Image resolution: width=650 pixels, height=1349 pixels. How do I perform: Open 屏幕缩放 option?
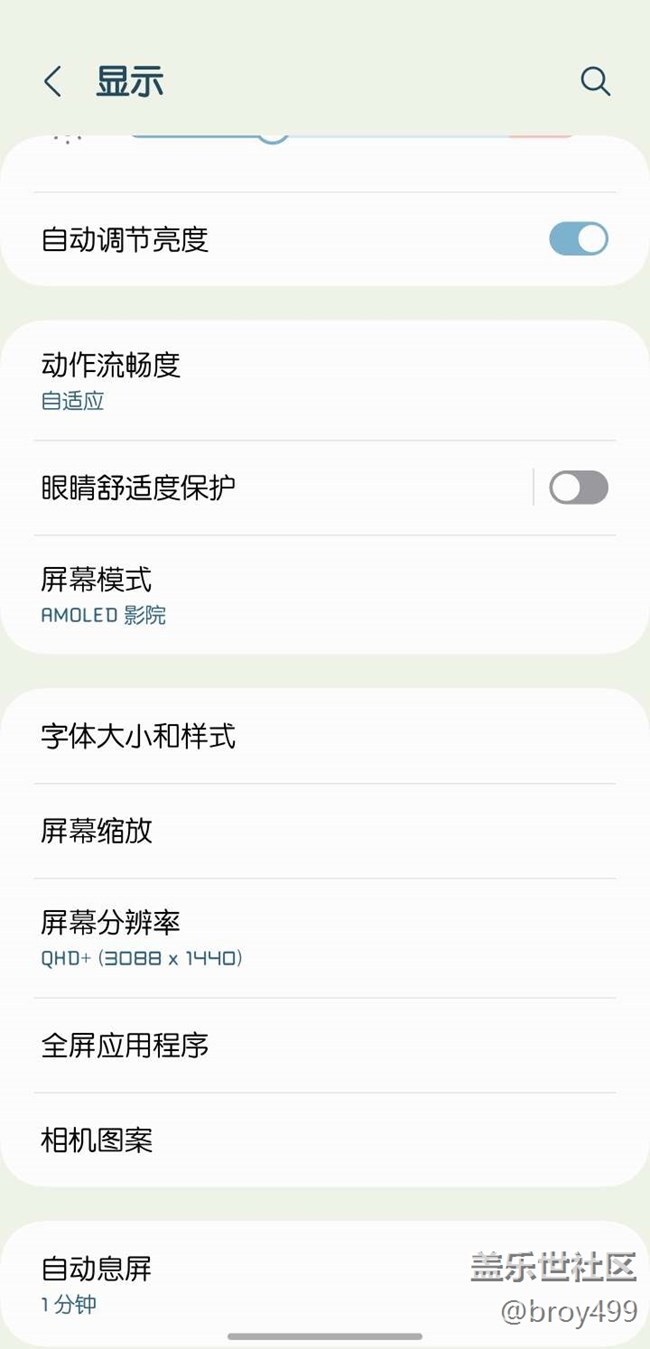[x=325, y=831]
